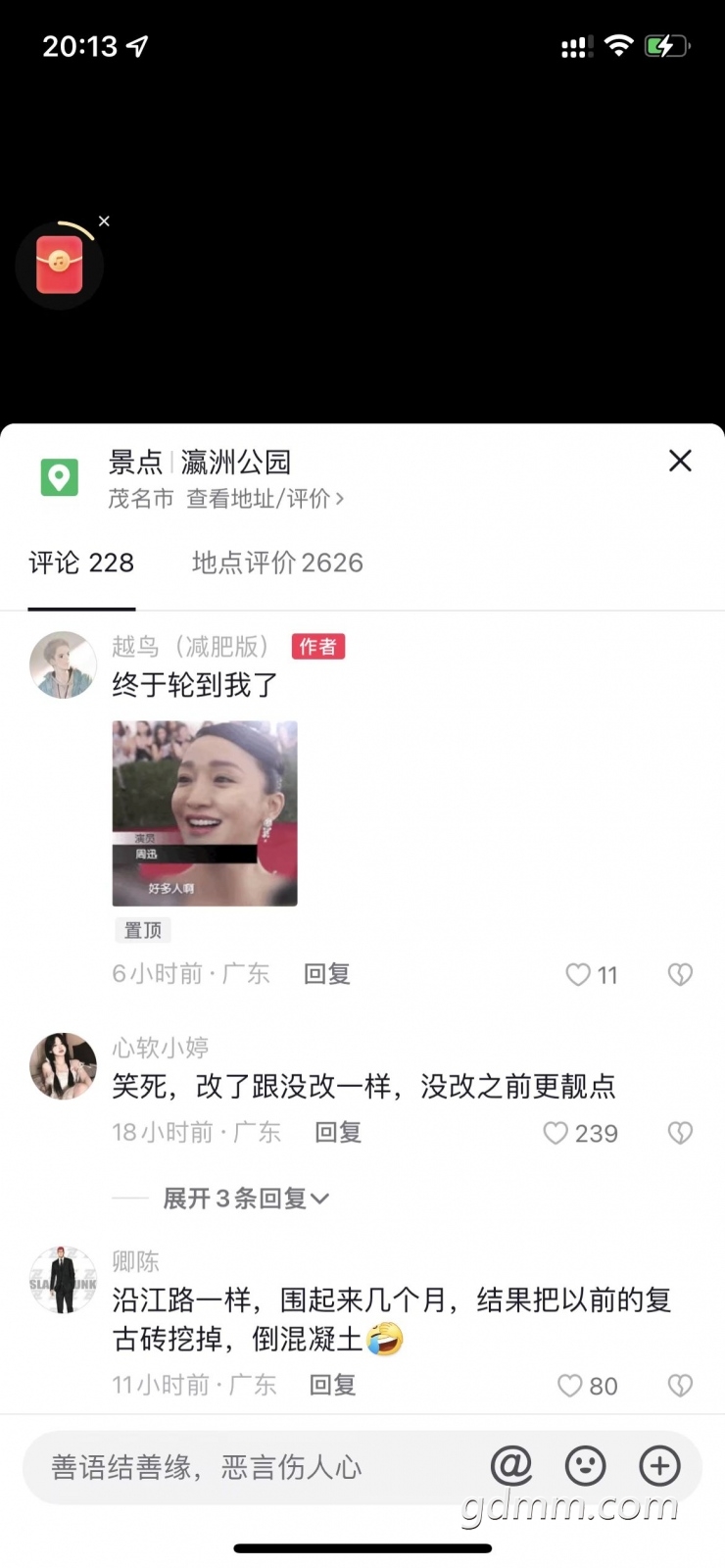Screen dimensions: 725x1568
Task: Open 查看地址/评价 for 瀛洲公园
Action: coord(265,499)
